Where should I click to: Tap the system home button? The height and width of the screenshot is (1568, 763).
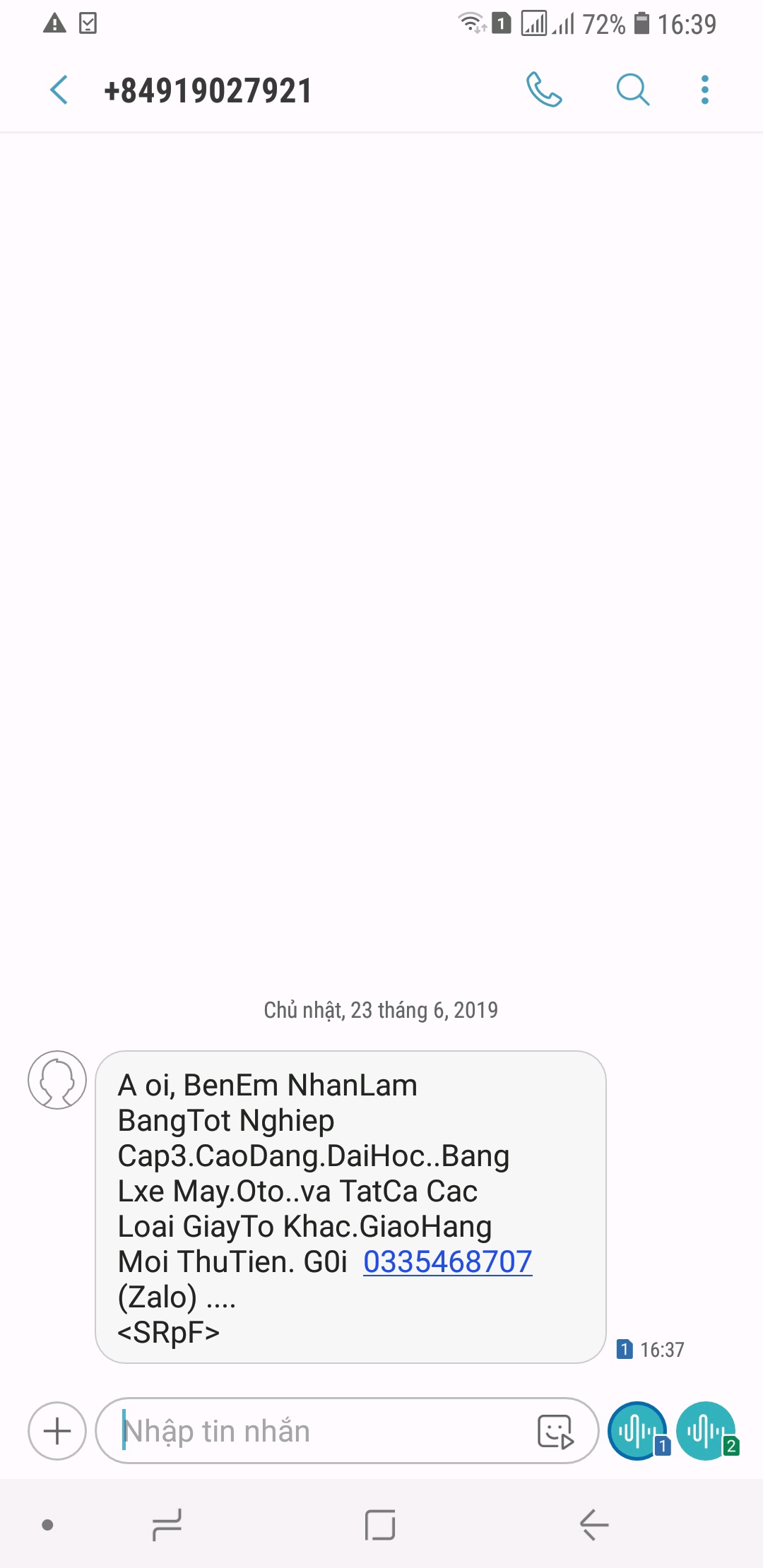(380, 1524)
